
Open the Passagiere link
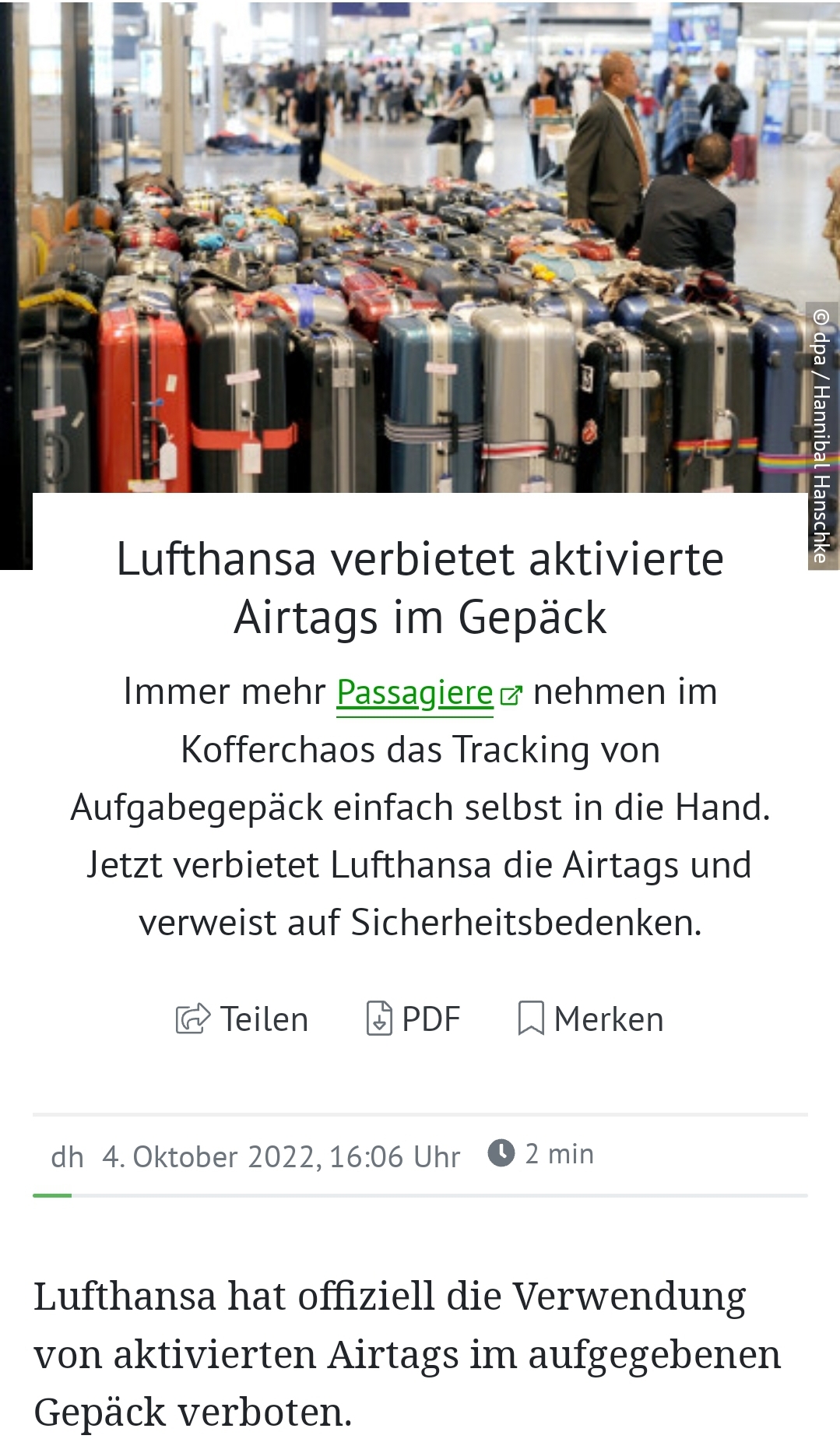[x=415, y=691]
